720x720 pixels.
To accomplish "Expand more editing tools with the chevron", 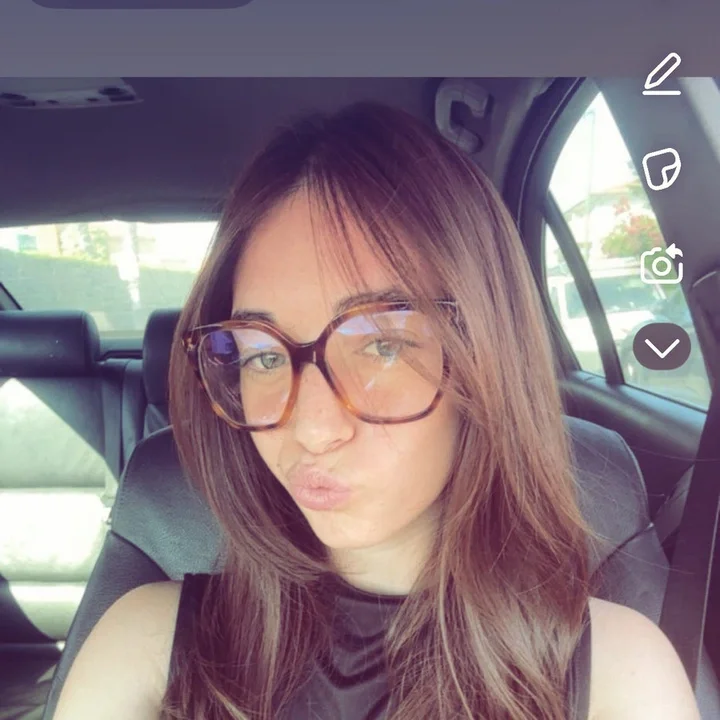I will (661, 347).
